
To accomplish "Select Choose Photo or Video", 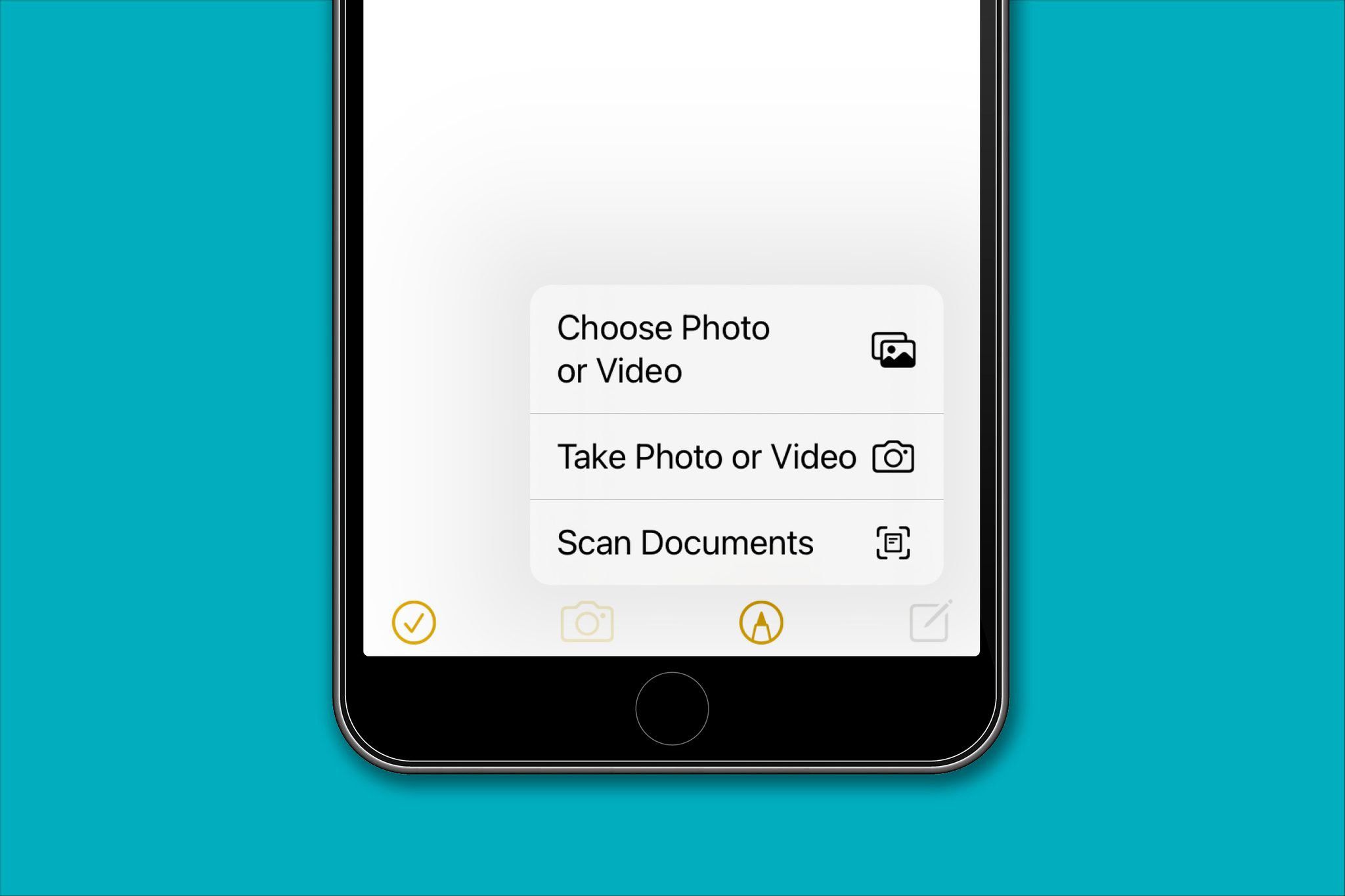I will [x=736, y=349].
